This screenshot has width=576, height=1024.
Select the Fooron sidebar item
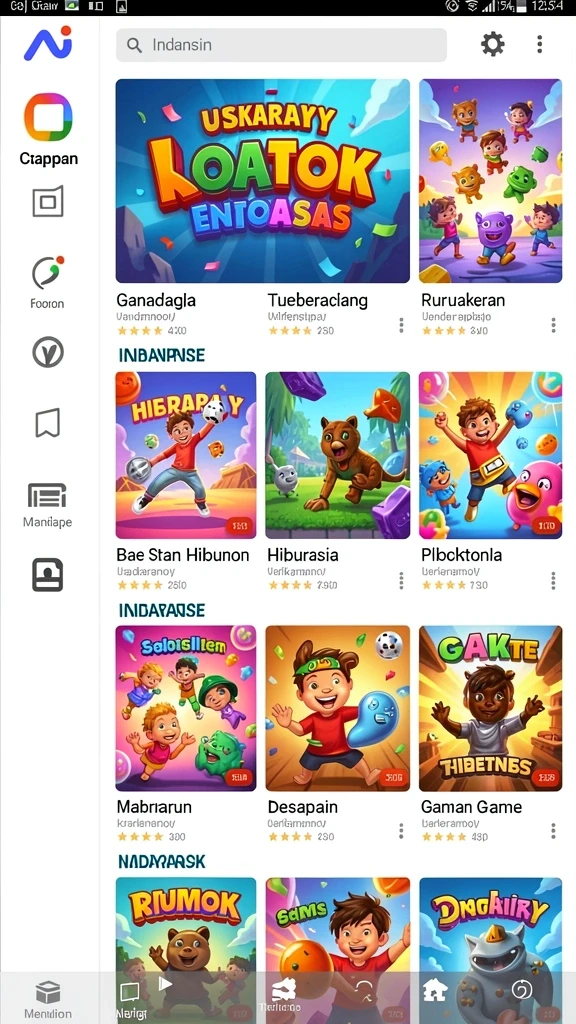click(48, 282)
